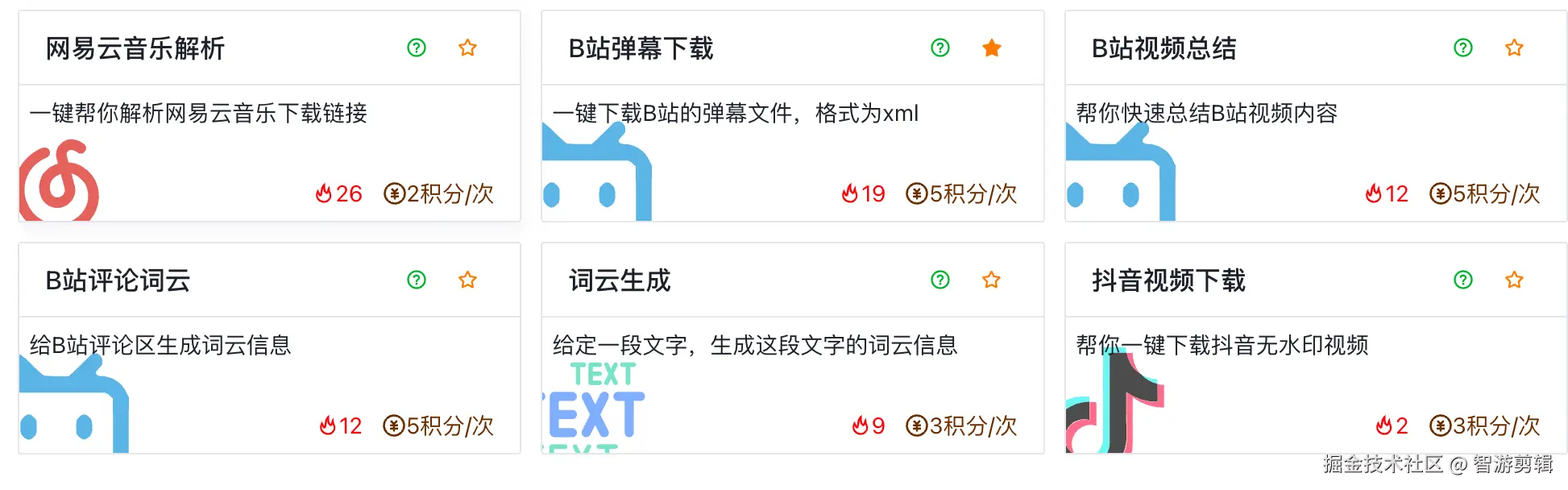
Task: Open the B站视频总结 tool card
Action: click(x=1315, y=153)
